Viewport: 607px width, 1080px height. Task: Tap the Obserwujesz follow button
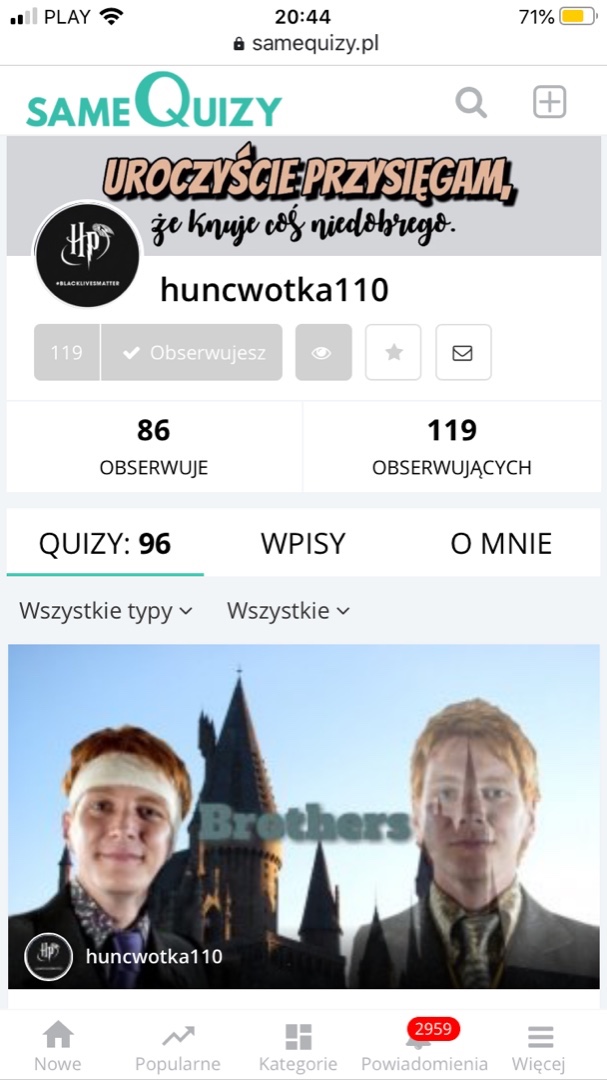coord(192,352)
